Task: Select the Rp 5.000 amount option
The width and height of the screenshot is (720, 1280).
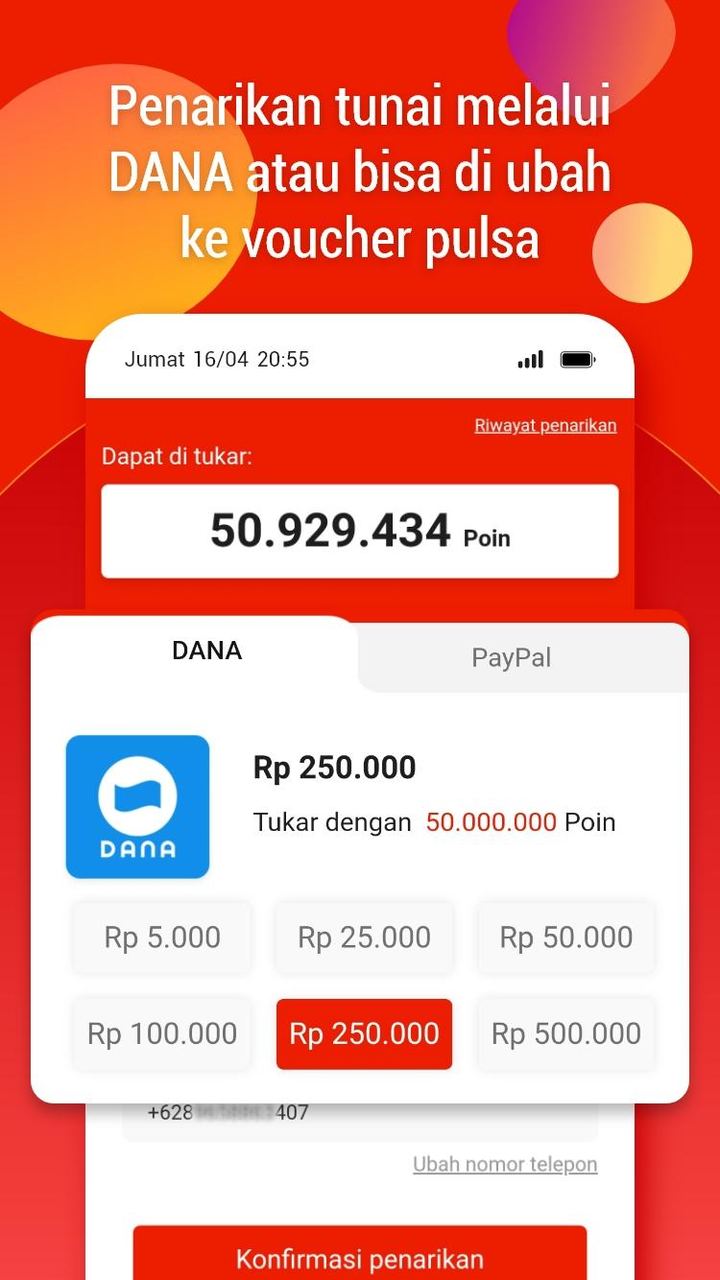Action: (161, 937)
